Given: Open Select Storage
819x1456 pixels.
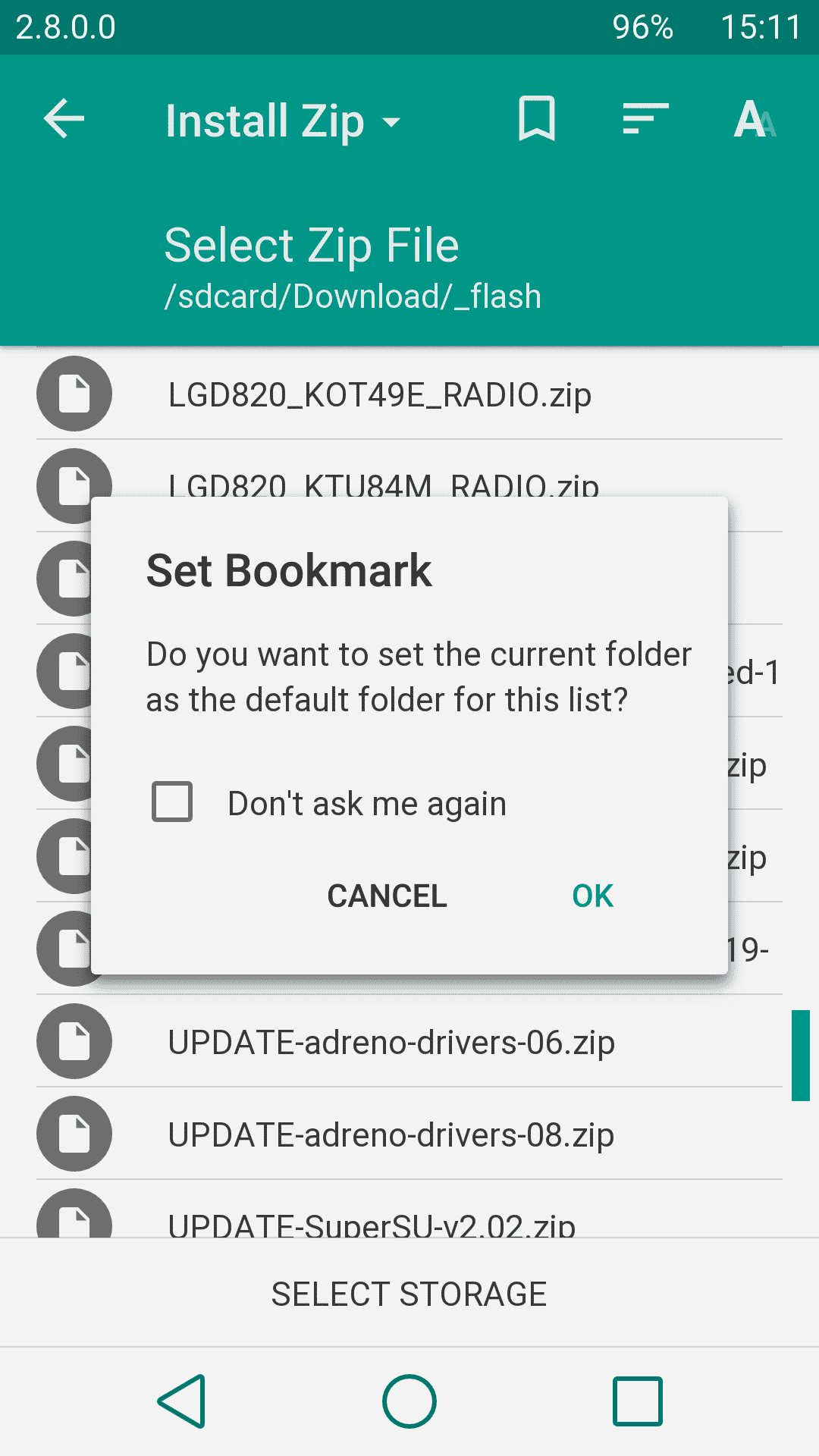Looking at the screenshot, I should (x=409, y=1294).
